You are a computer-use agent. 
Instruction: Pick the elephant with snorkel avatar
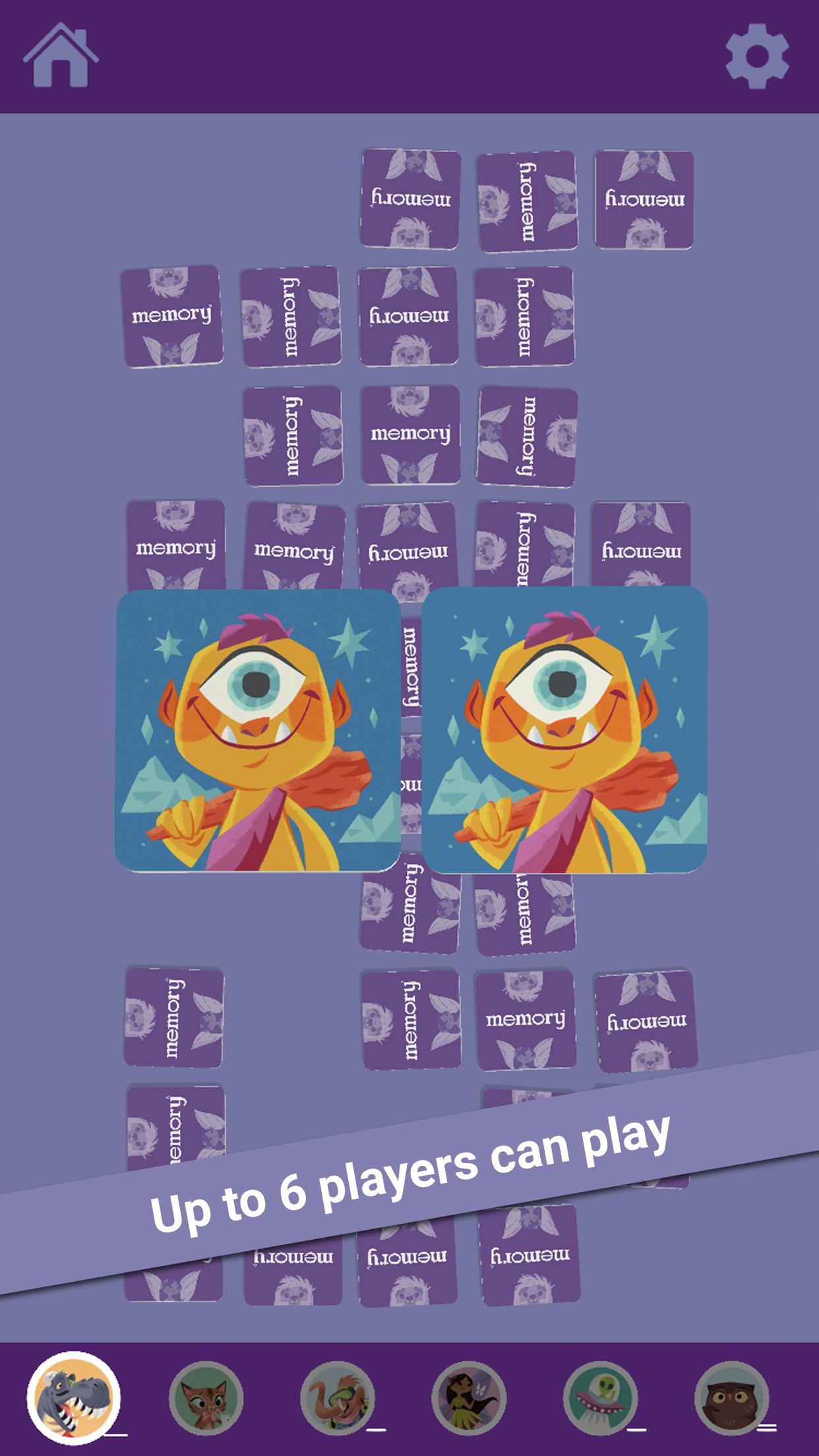pyautogui.click(x=337, y=1398)
